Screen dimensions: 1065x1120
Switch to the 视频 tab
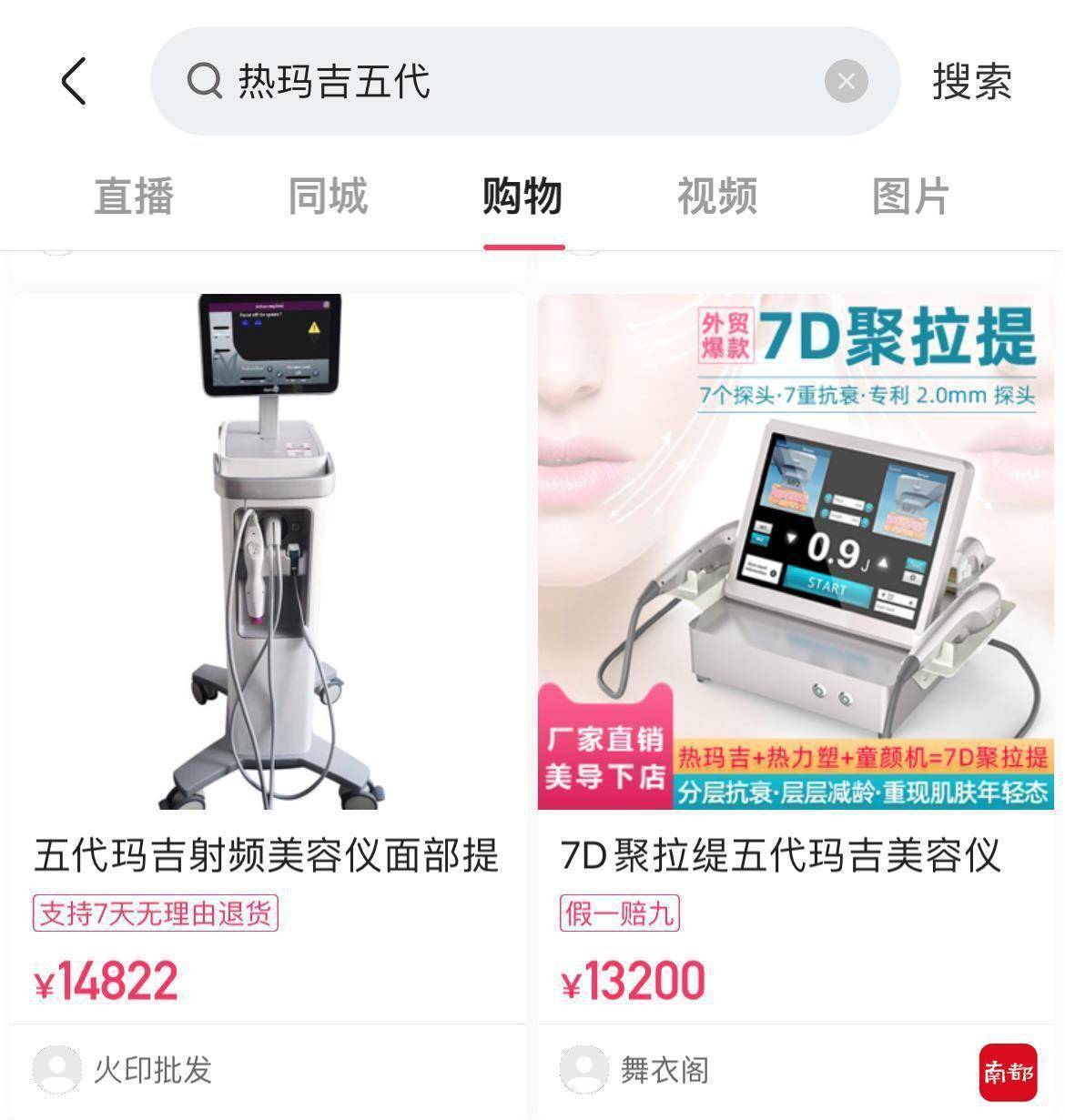pyautogui.click(x=716, y=197)
